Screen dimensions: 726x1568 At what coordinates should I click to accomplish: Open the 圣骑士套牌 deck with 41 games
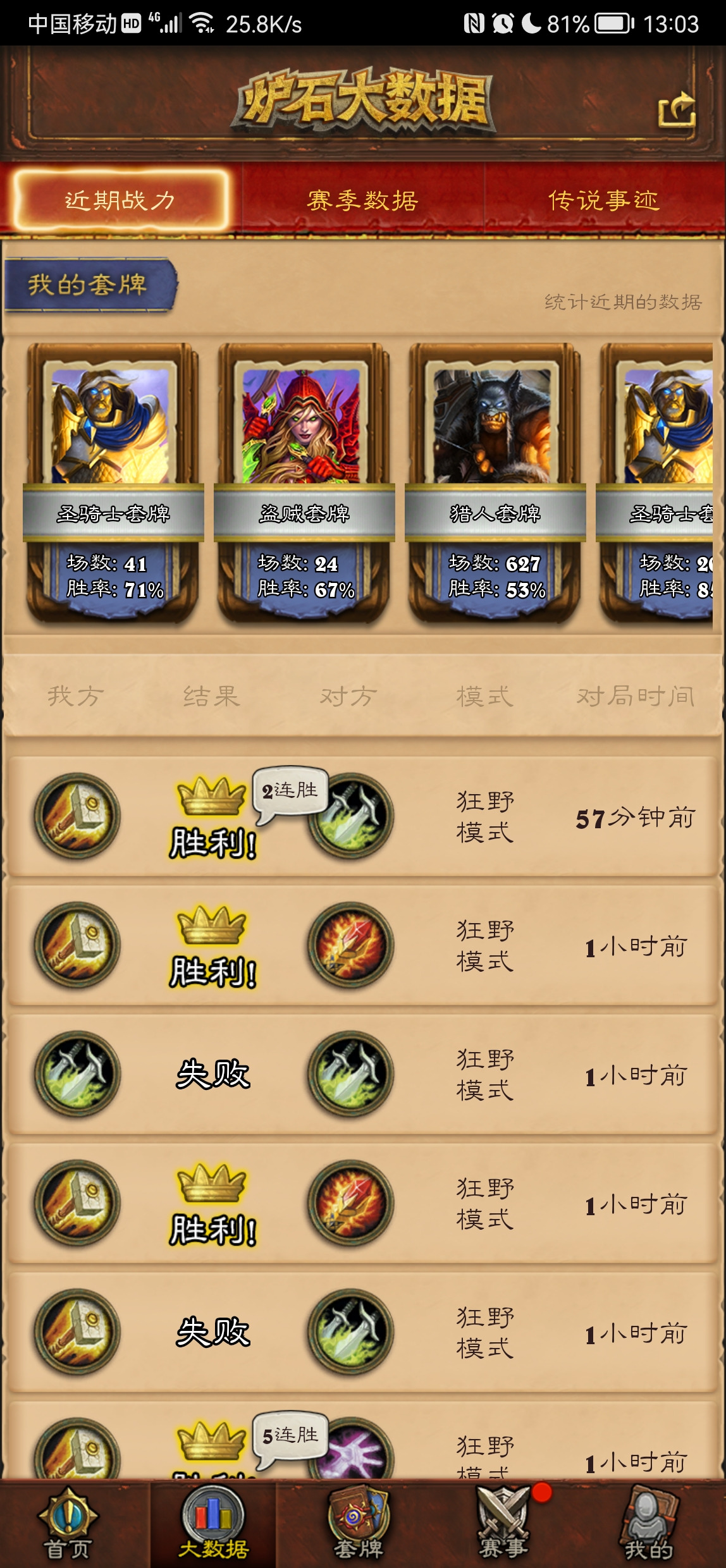[x=113, y=484]
